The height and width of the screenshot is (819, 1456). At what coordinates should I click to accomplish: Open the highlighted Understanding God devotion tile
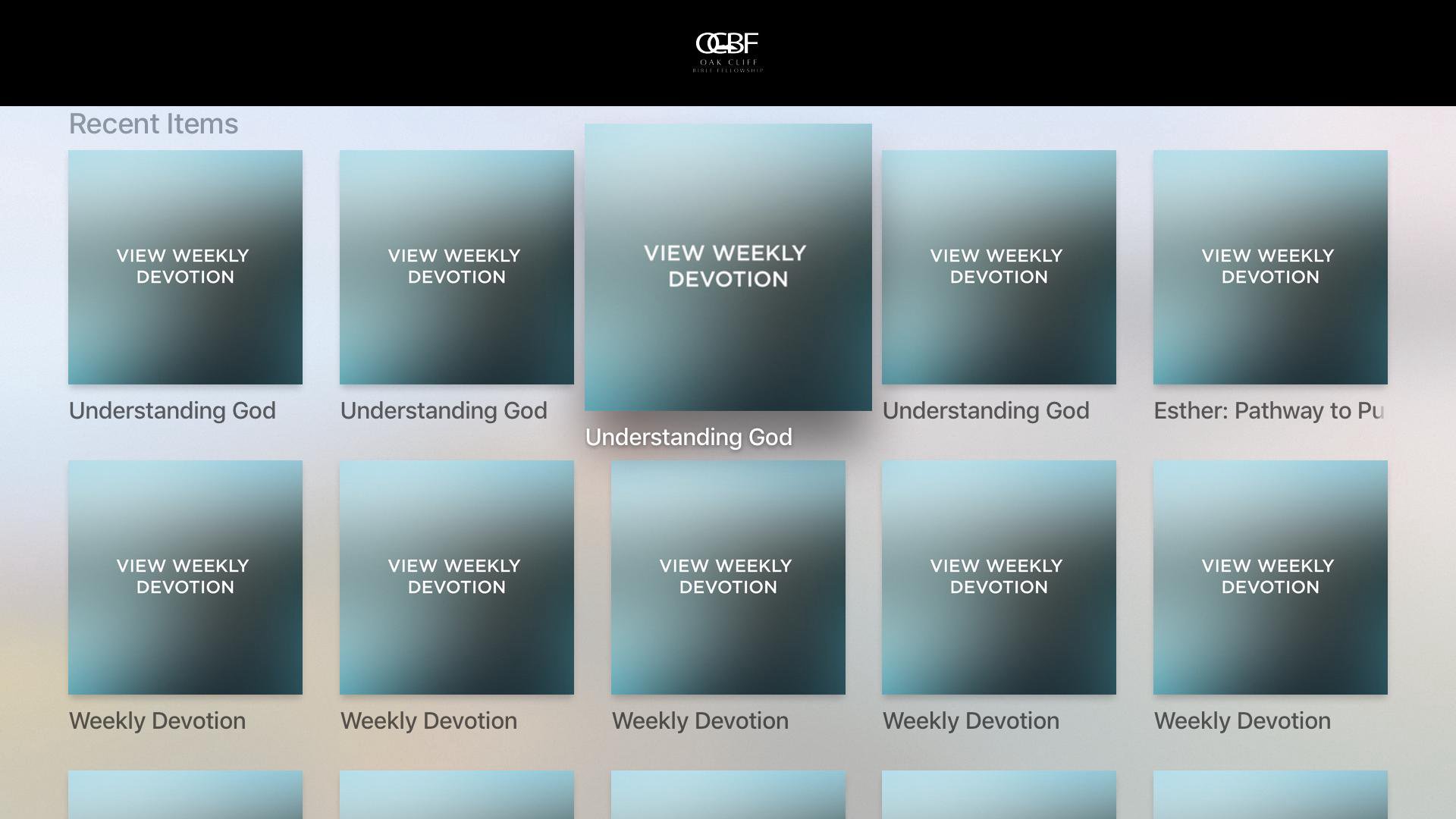[728, 267]
